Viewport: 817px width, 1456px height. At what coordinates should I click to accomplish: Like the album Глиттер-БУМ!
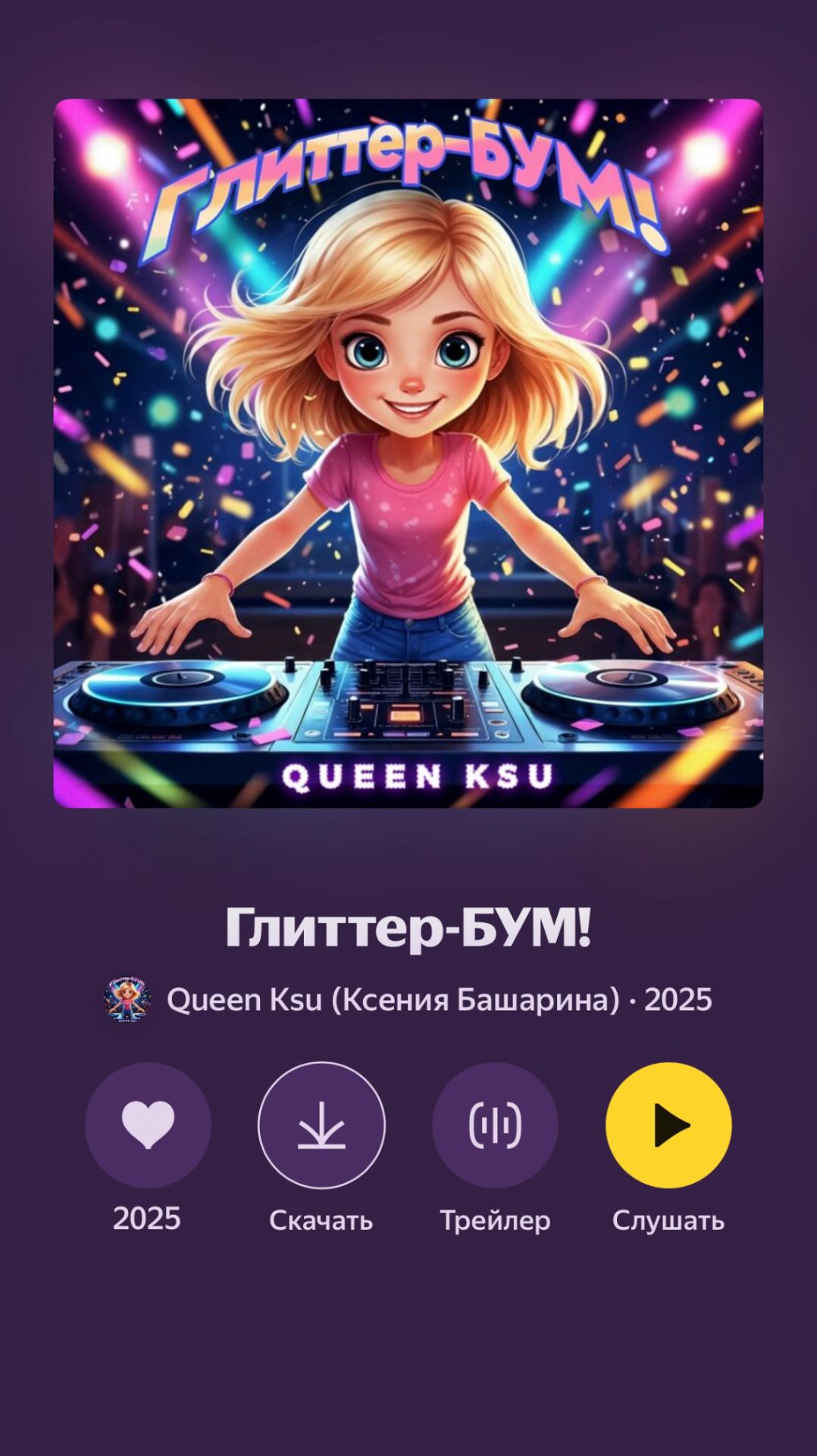[x=148, y=1125]
